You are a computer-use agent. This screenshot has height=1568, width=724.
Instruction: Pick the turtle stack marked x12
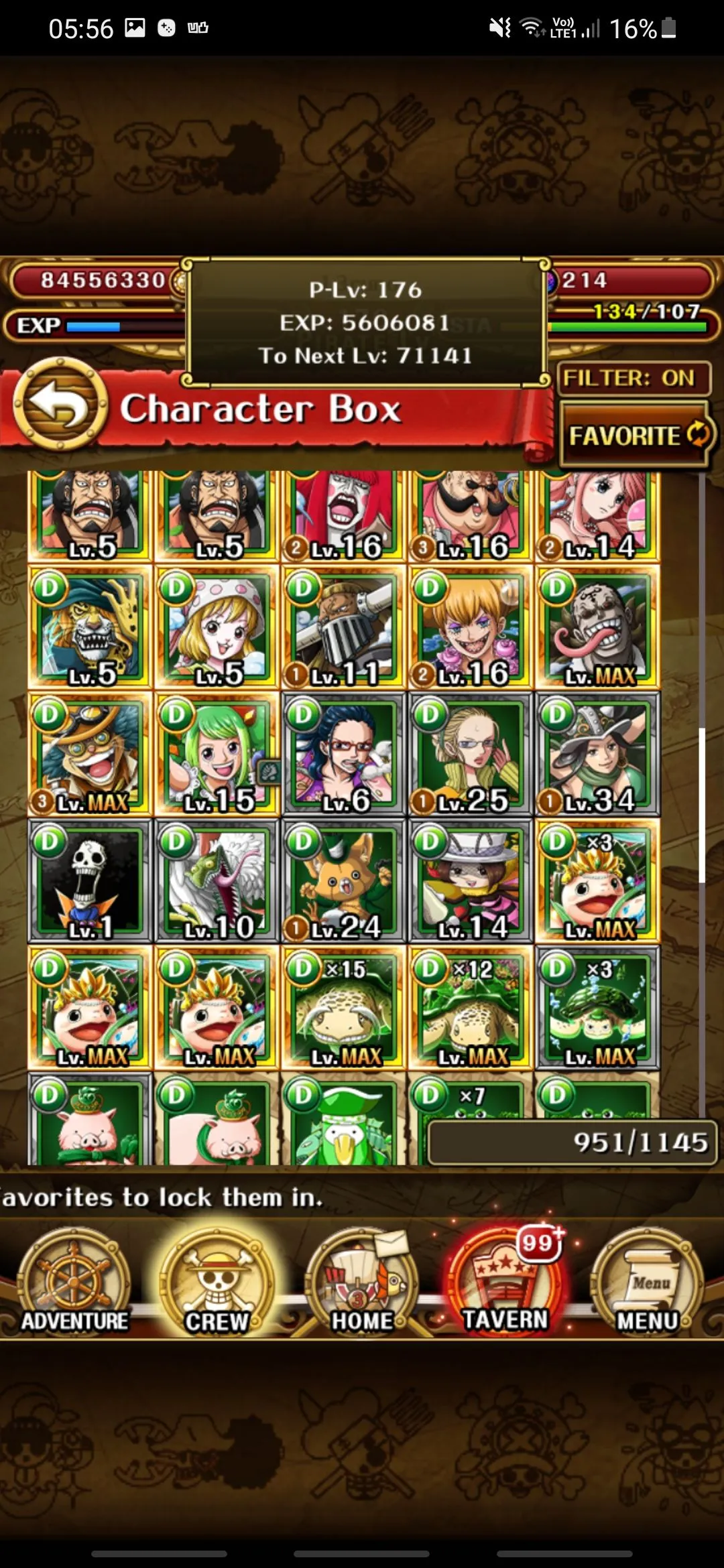click(471, 1007)
